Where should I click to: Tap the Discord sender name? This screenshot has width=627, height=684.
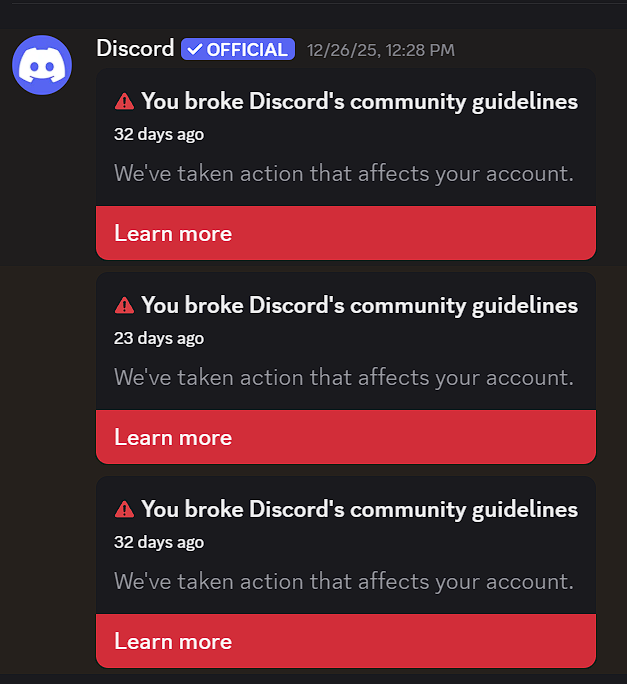tap(135, 48)
